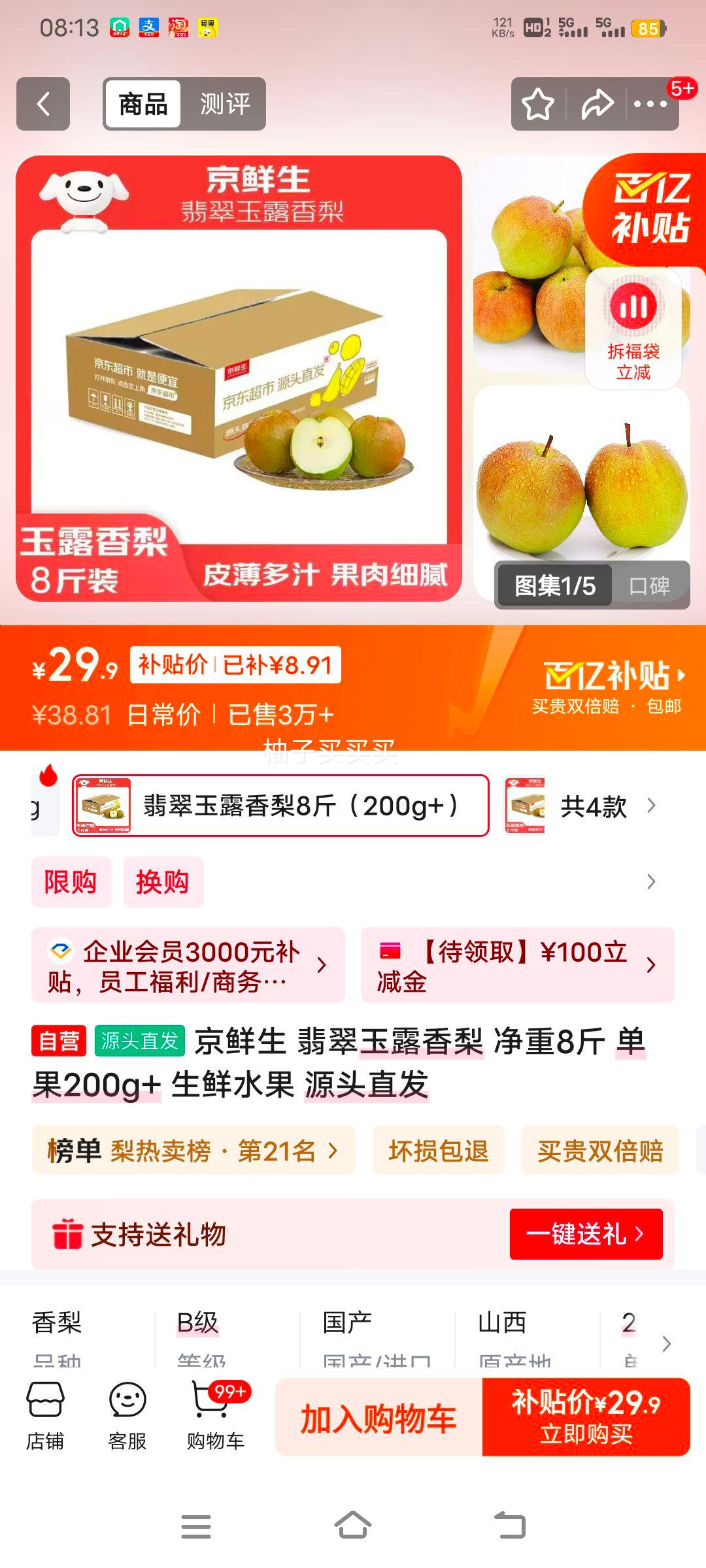The width and height of the screenshot is (706, 1568).
Task: Tap the back arrow to exit product page
Action: coord(43,105)
